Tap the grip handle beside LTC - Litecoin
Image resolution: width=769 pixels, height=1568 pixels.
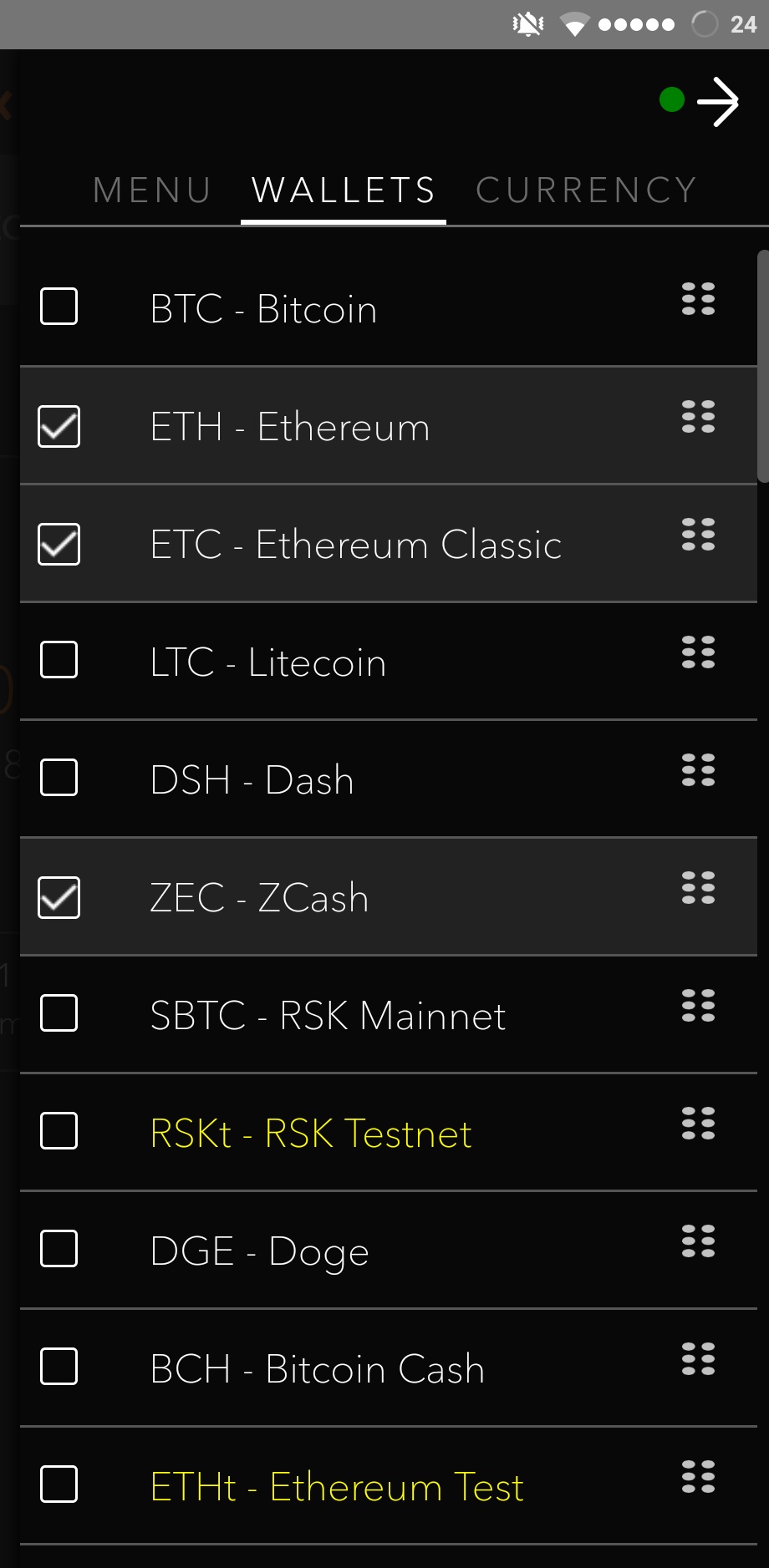coord(698,652)
